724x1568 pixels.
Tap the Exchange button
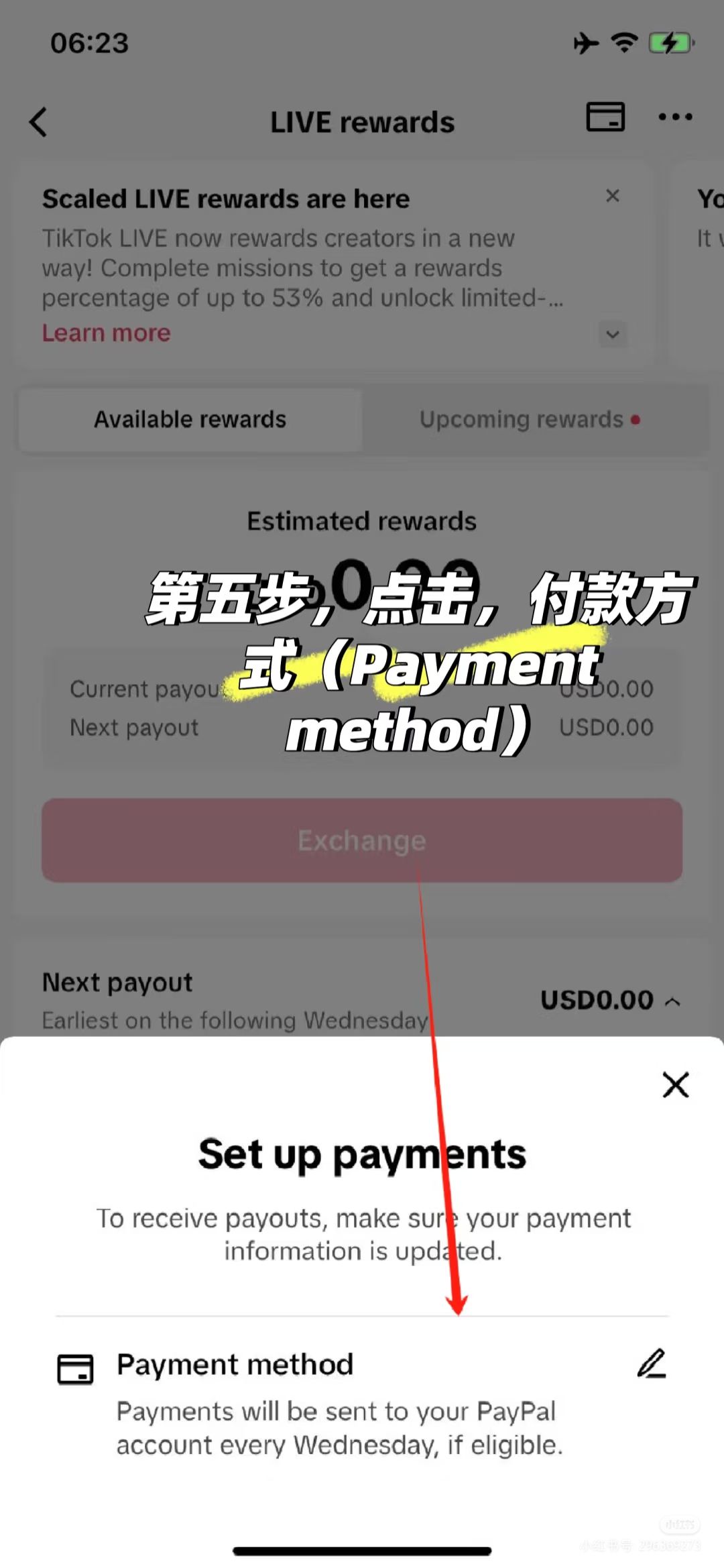click(x=362, y=840)
